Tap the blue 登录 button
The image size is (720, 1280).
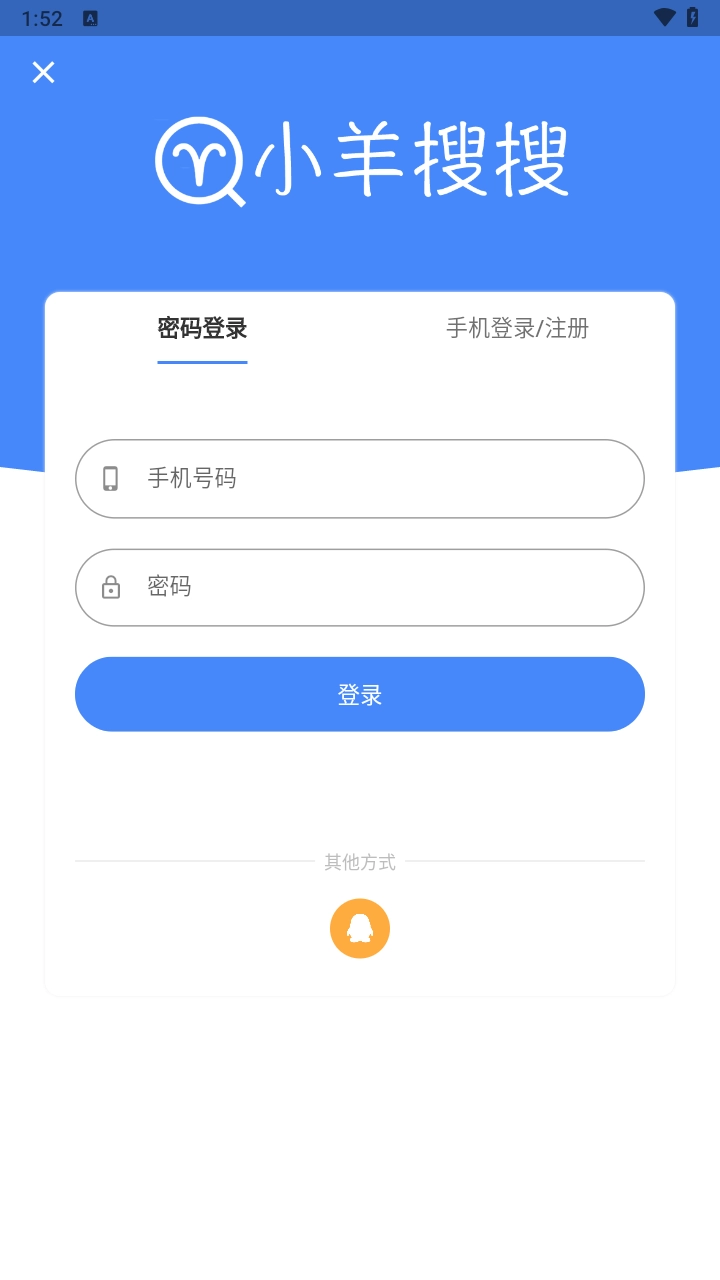(360, 695)
